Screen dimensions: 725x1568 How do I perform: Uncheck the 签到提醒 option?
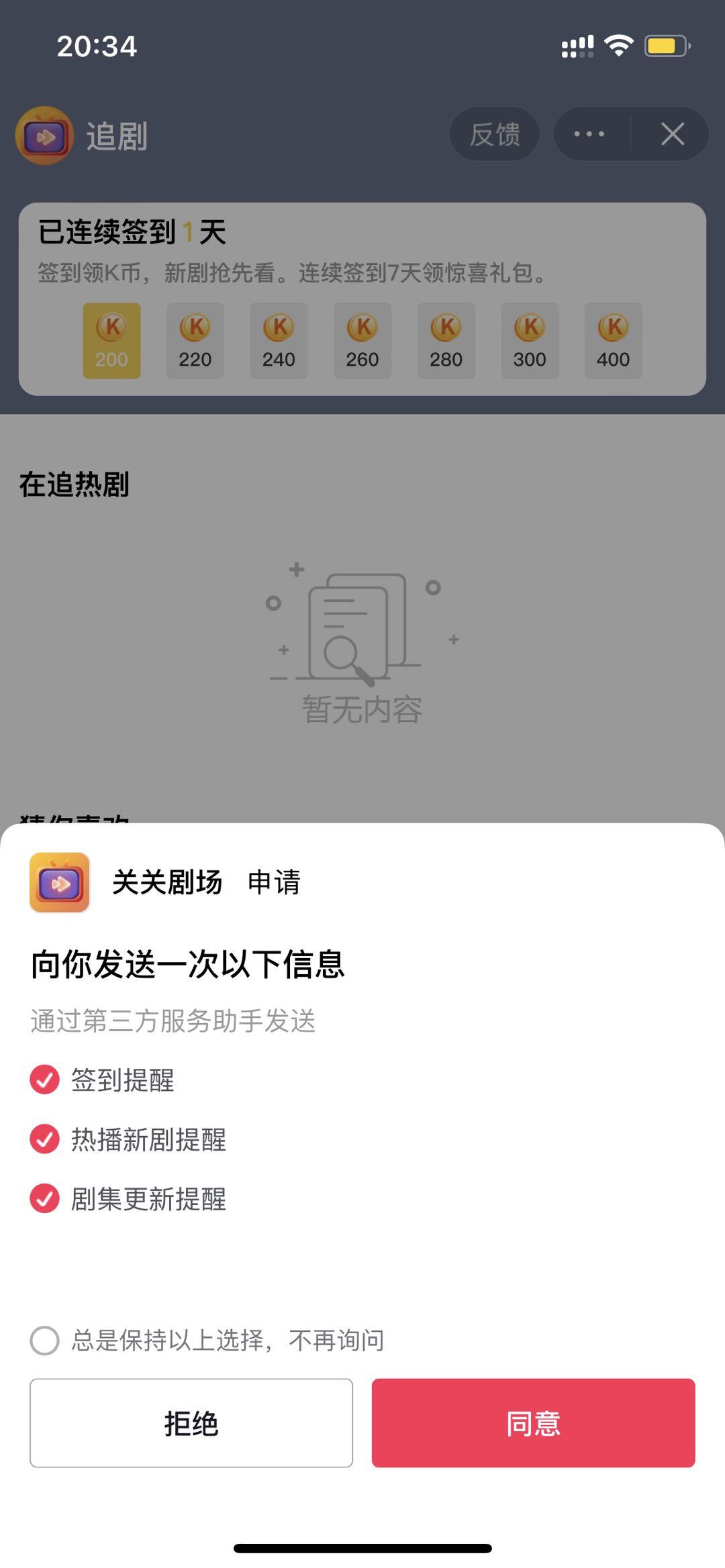[45, 1080]
